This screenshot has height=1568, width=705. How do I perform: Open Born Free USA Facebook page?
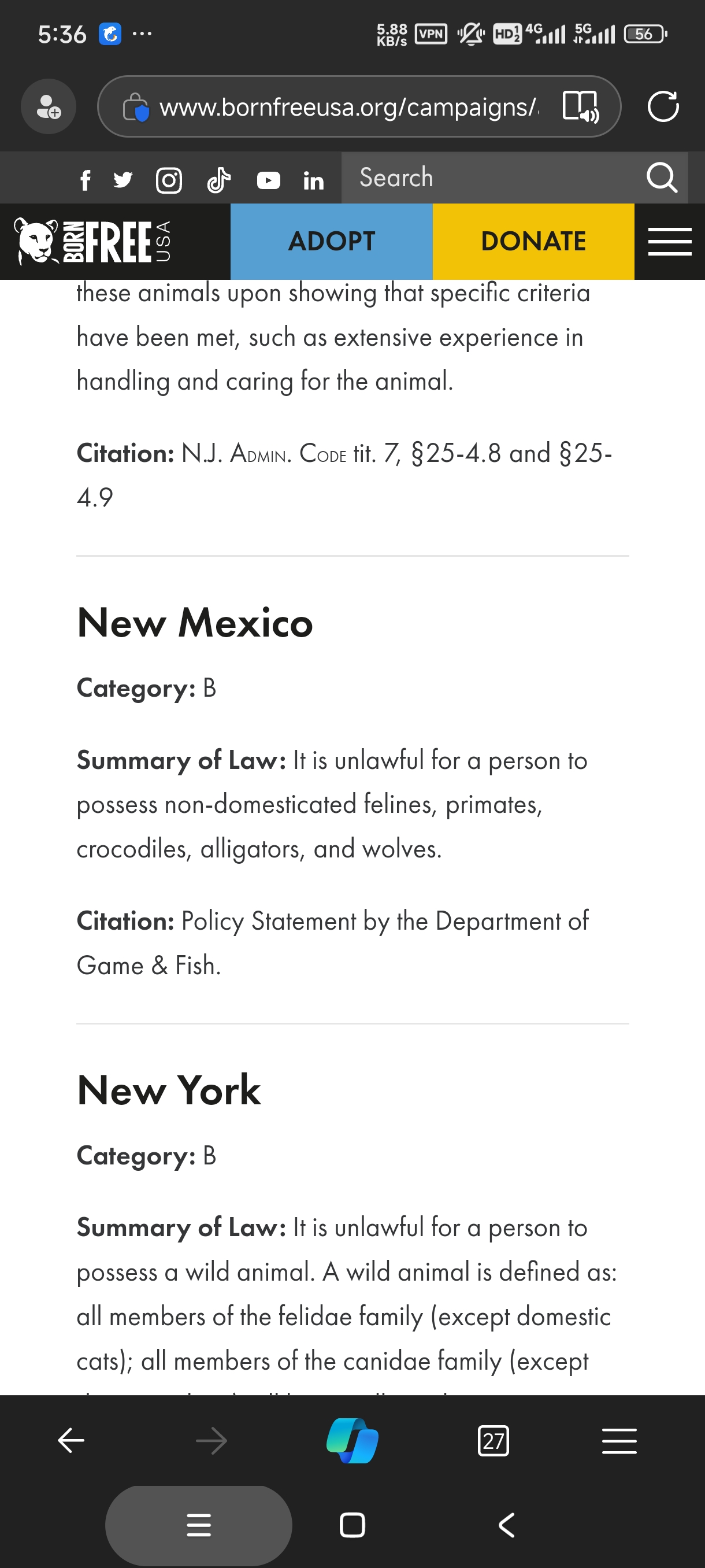[85, 180]
